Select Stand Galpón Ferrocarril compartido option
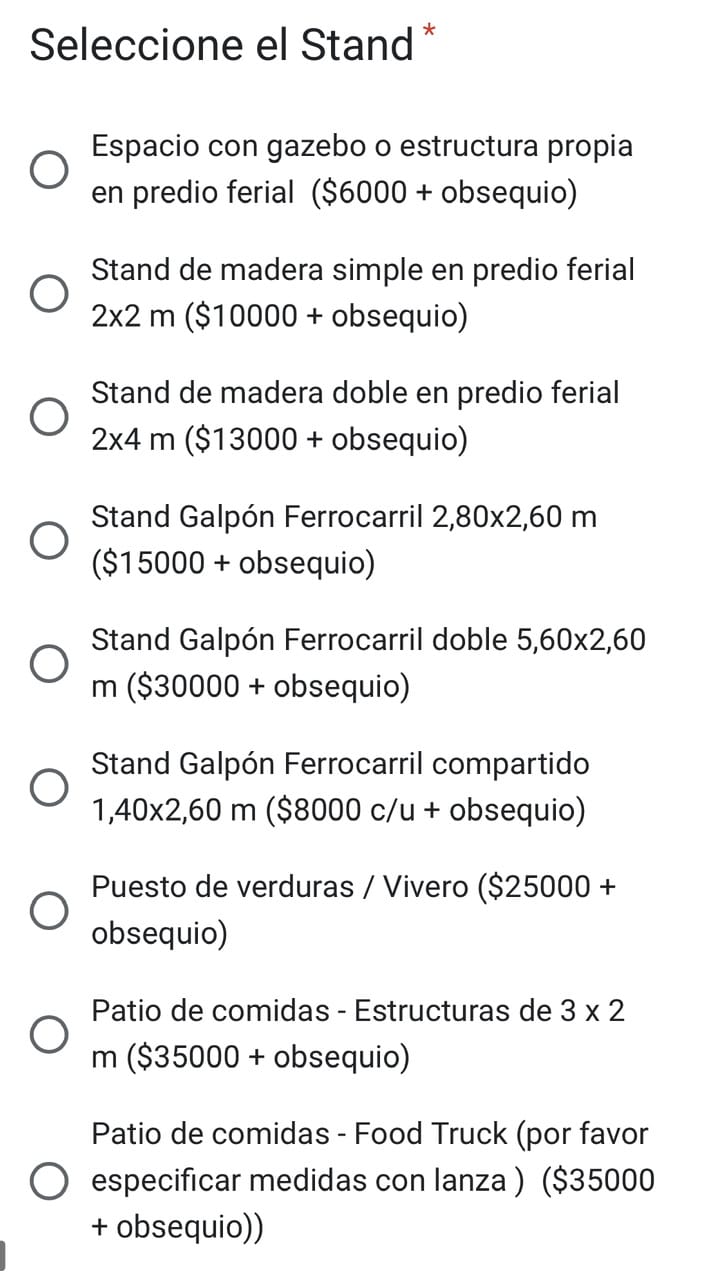 pos(48,788)
